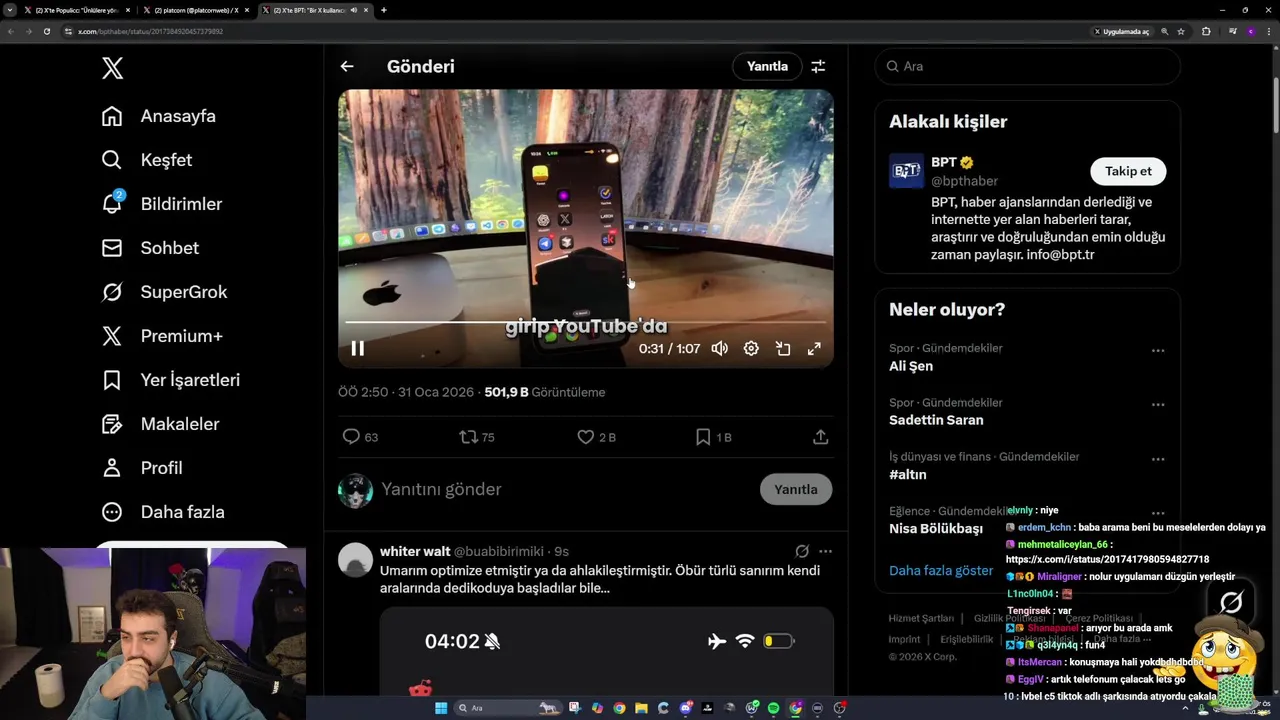Share the post via the share icon
Screen dimensions: 1280x720
click(820, 437)
